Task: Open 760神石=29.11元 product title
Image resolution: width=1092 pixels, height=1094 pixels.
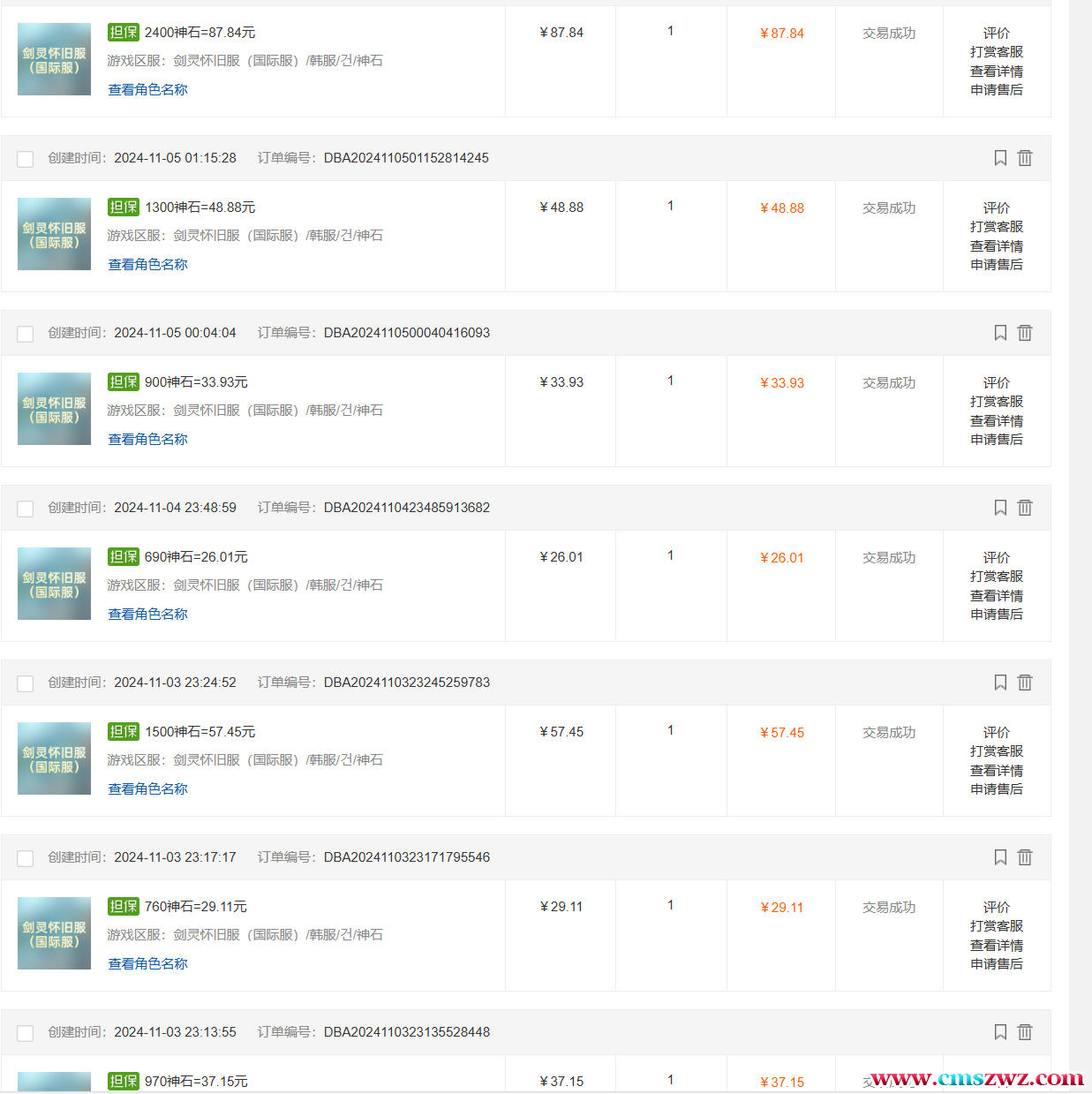Action: point(195,907)
